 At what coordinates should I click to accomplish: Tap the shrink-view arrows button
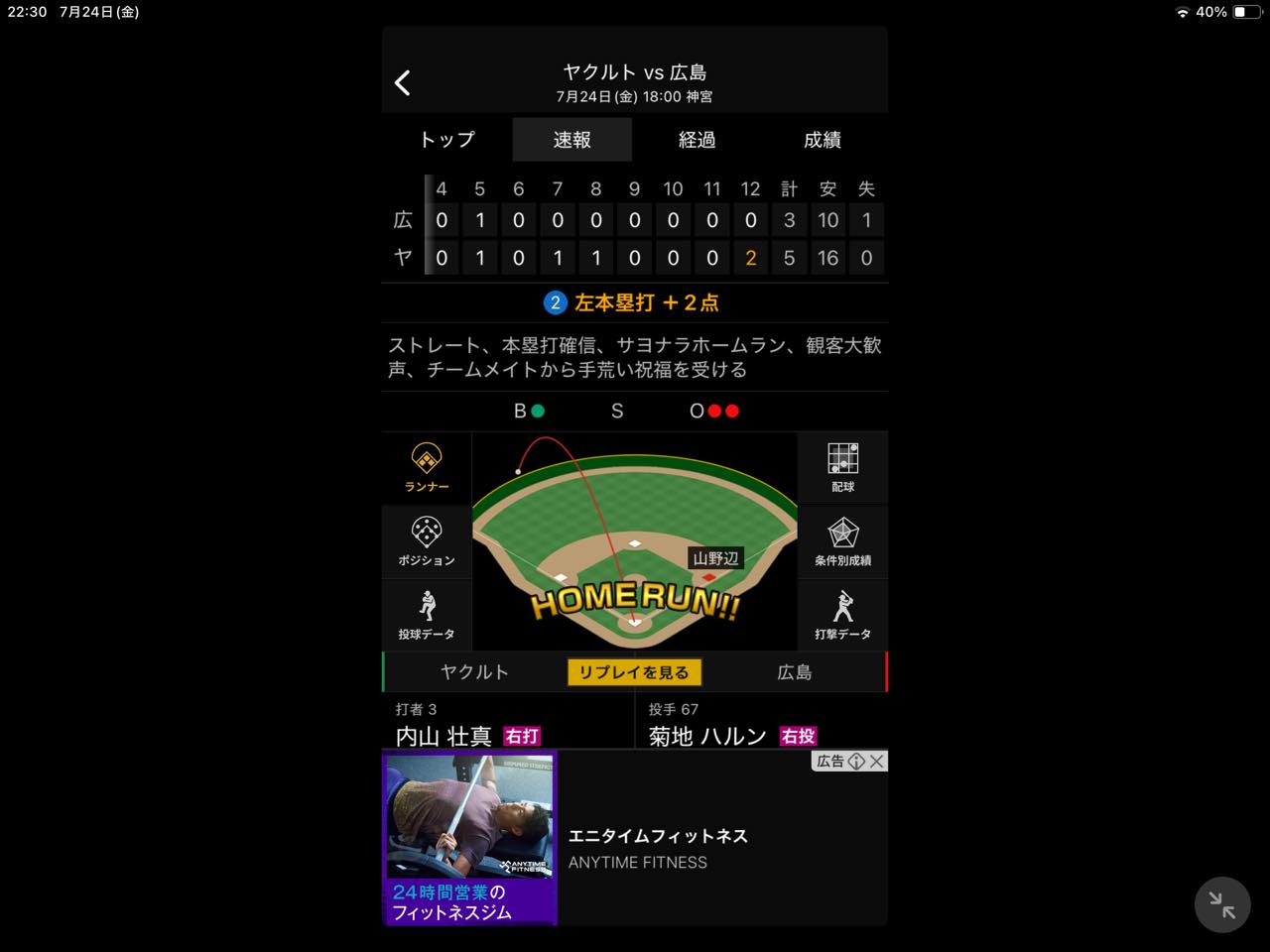(x=1222, y=904)
